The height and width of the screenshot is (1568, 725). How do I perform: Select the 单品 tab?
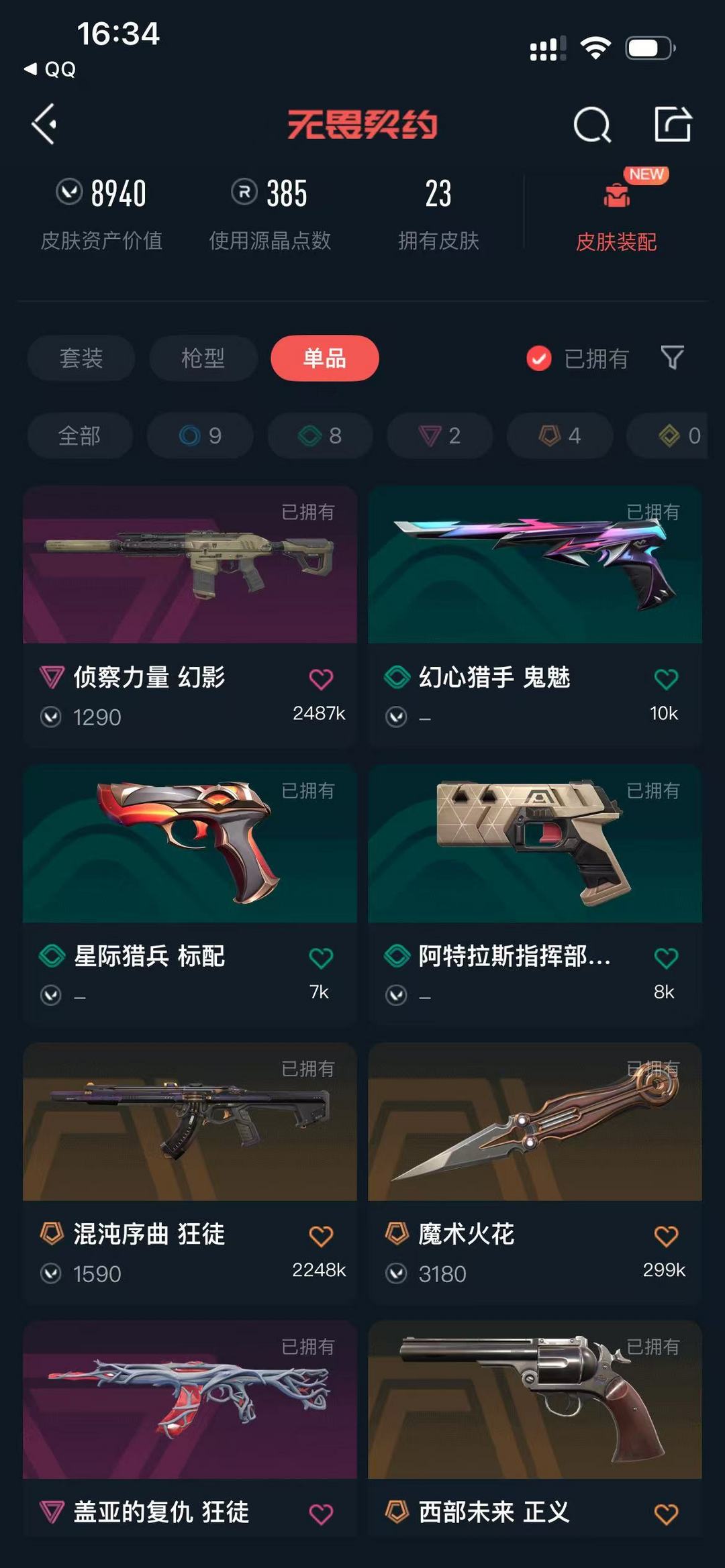click(x=325, y=358)
